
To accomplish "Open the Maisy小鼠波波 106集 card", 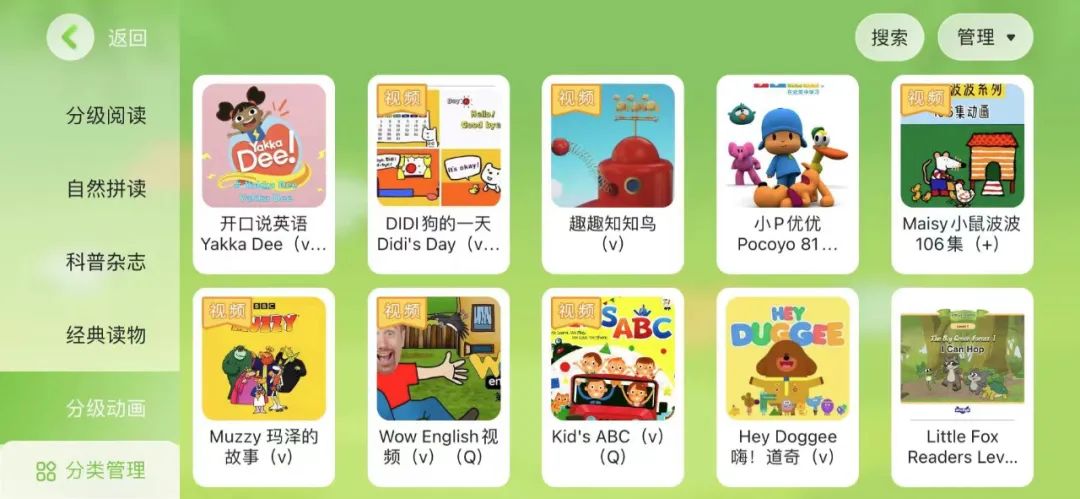I will click(x=962, y=174).
